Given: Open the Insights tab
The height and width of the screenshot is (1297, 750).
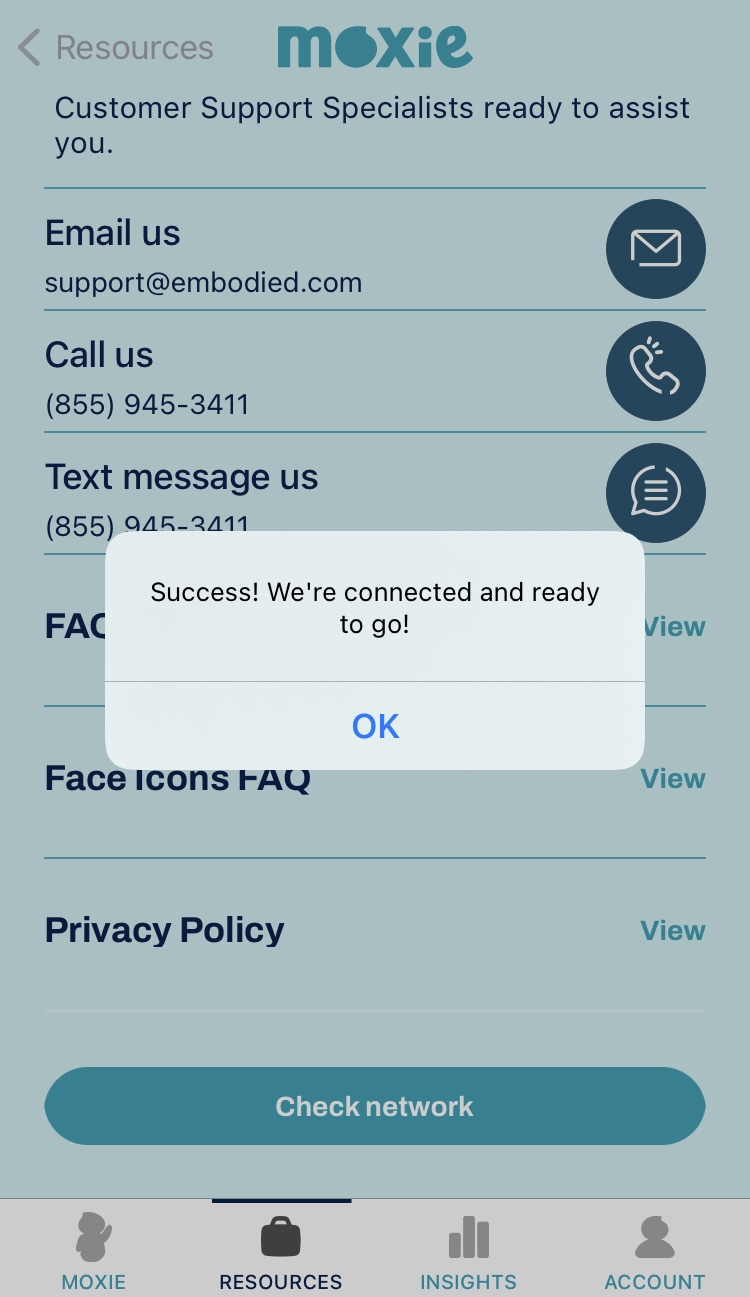Looking at the screenshot, I should [468, 1251].
